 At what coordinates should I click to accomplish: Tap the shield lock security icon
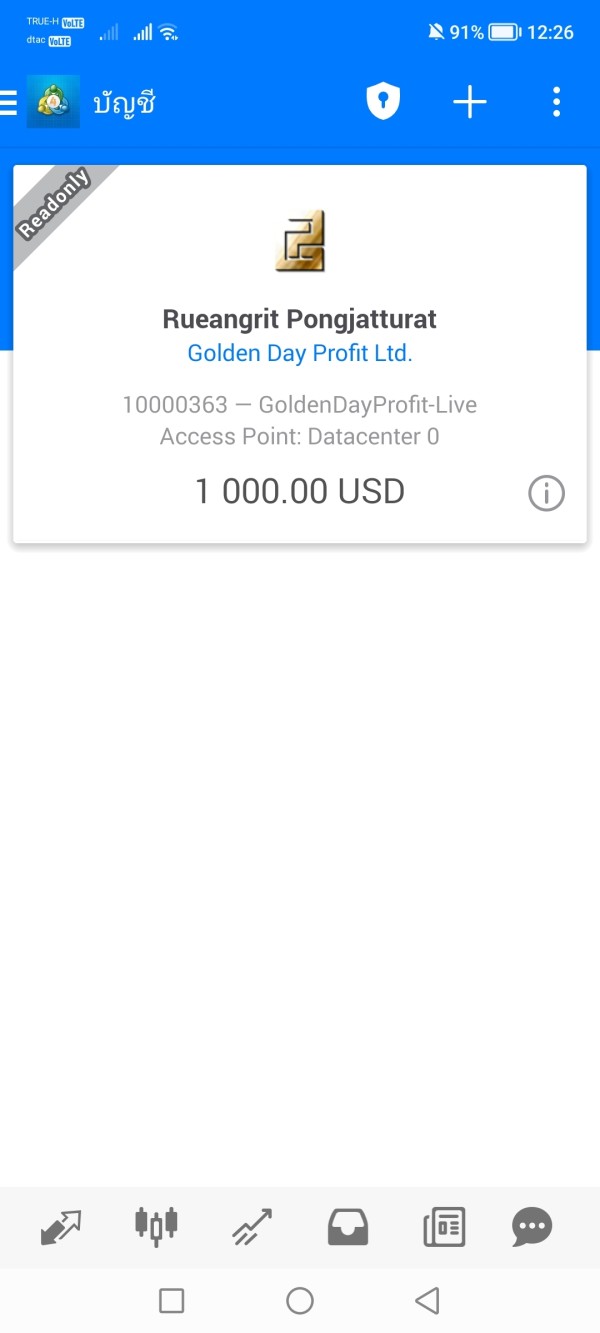click(383, 102)
